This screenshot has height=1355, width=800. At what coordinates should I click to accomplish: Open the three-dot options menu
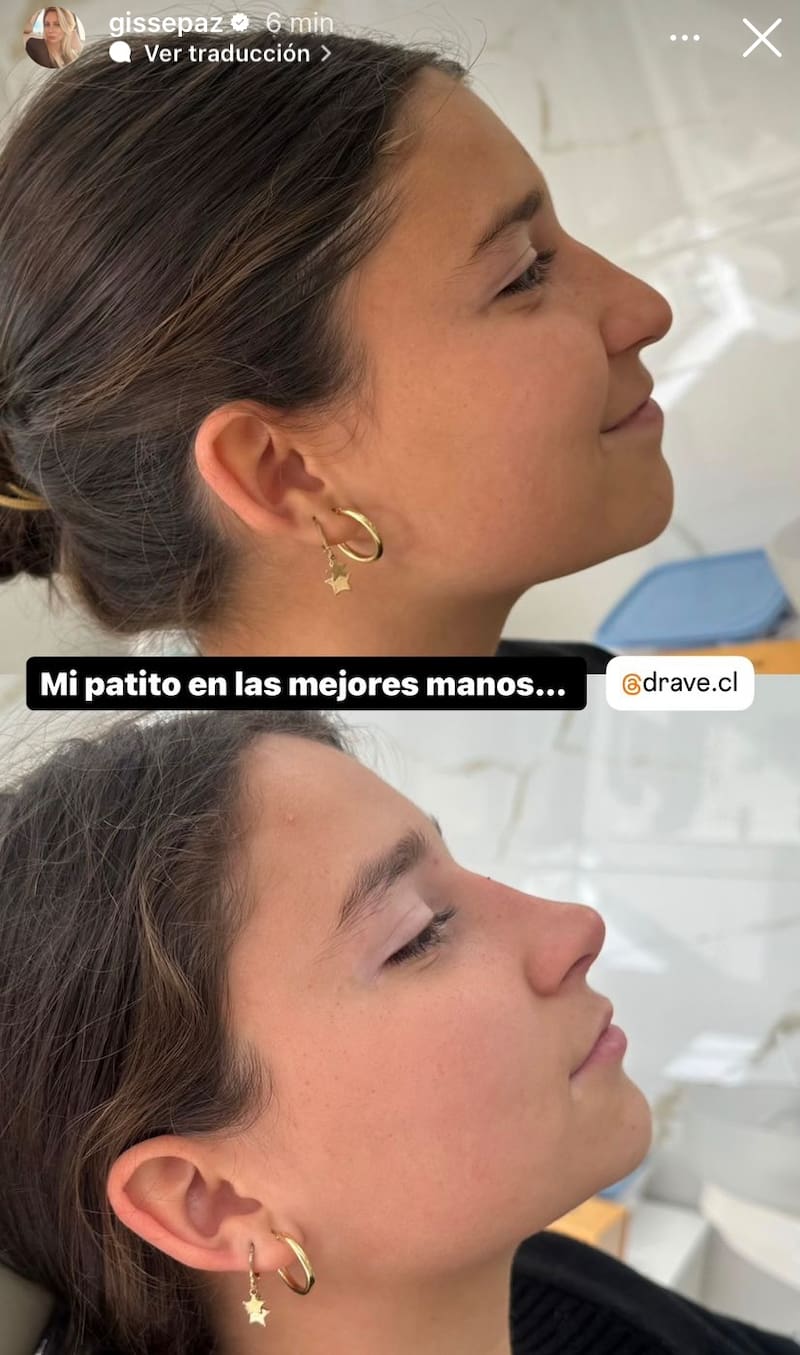click(685, 38)
